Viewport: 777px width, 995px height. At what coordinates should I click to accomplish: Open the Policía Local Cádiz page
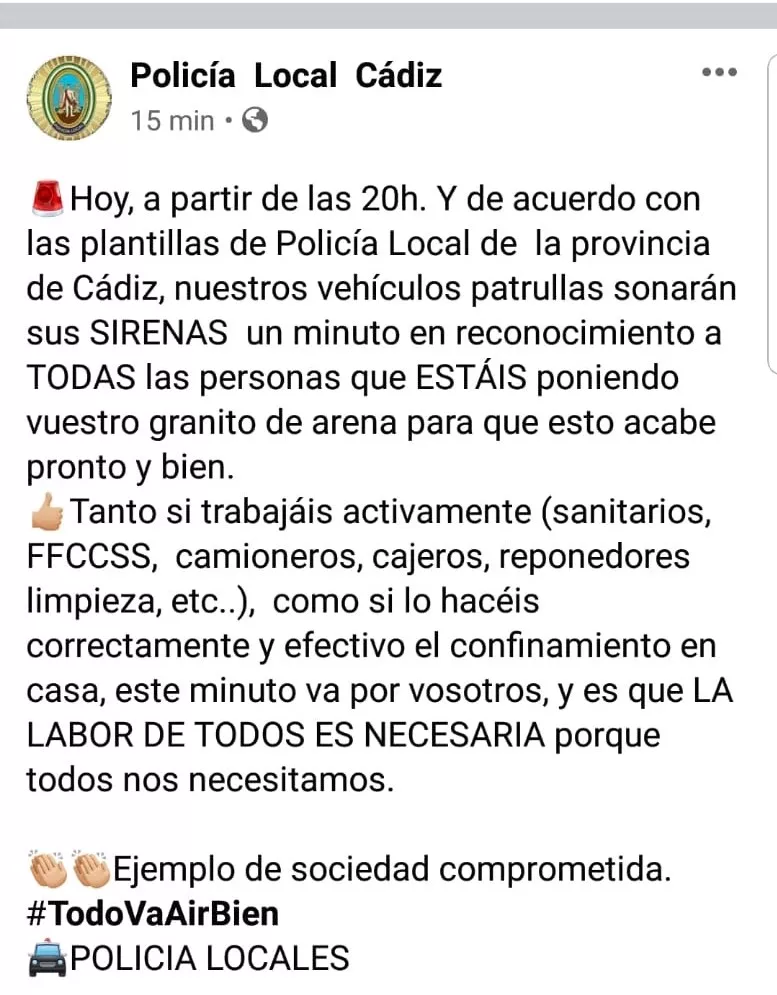(286, 75)
